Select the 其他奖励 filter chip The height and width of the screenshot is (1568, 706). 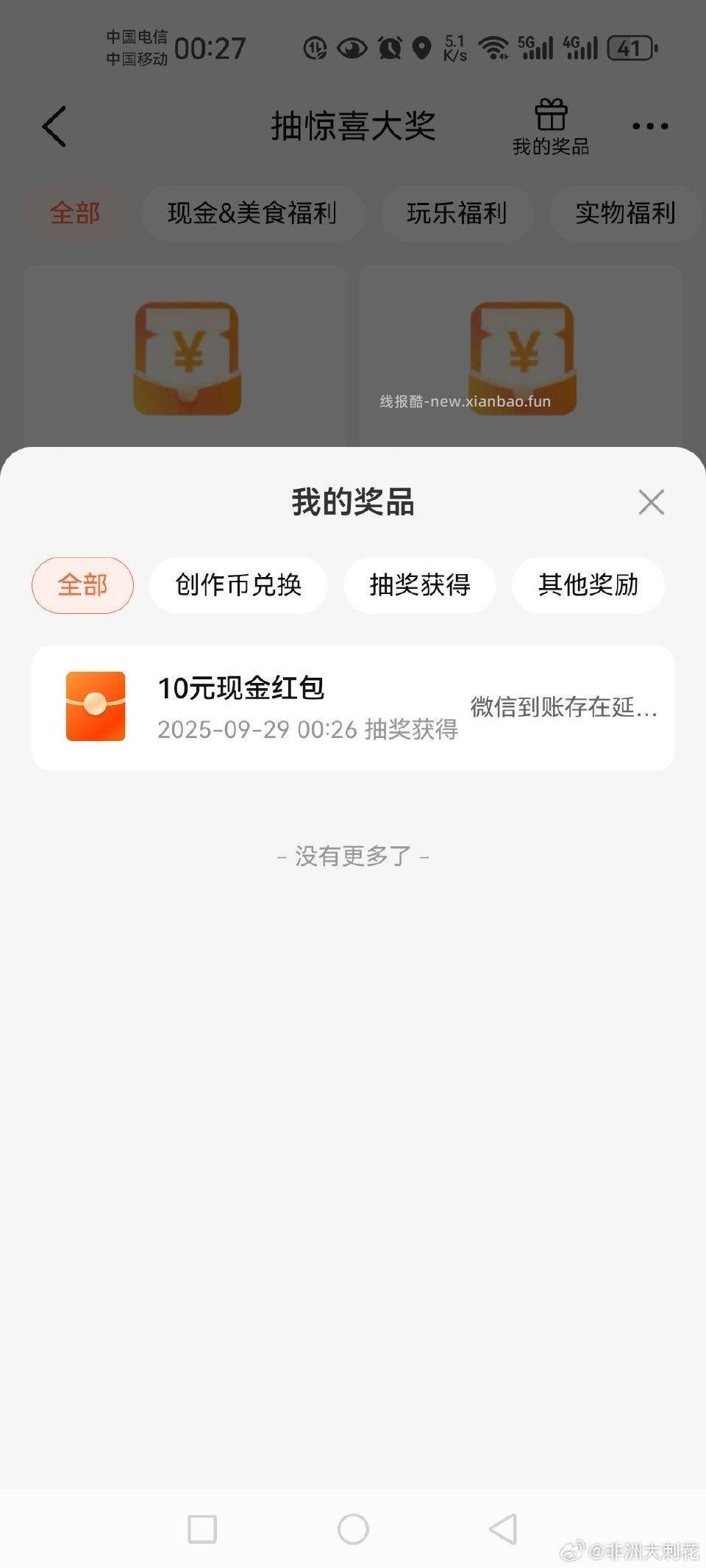point(588,585)
